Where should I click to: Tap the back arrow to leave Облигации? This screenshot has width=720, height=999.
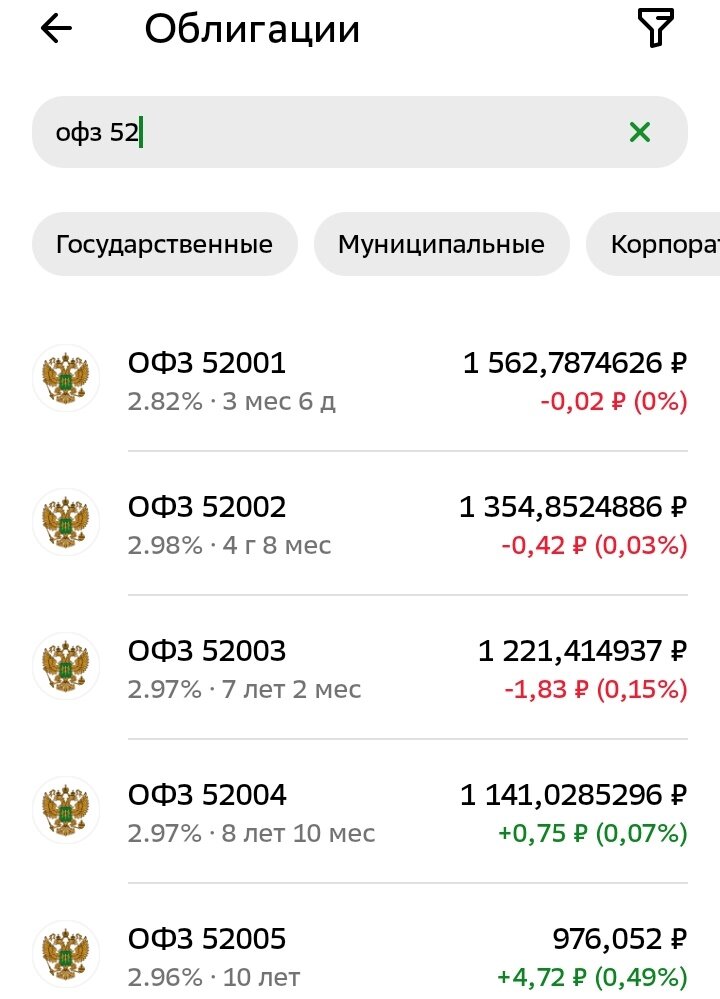point(55,28)
